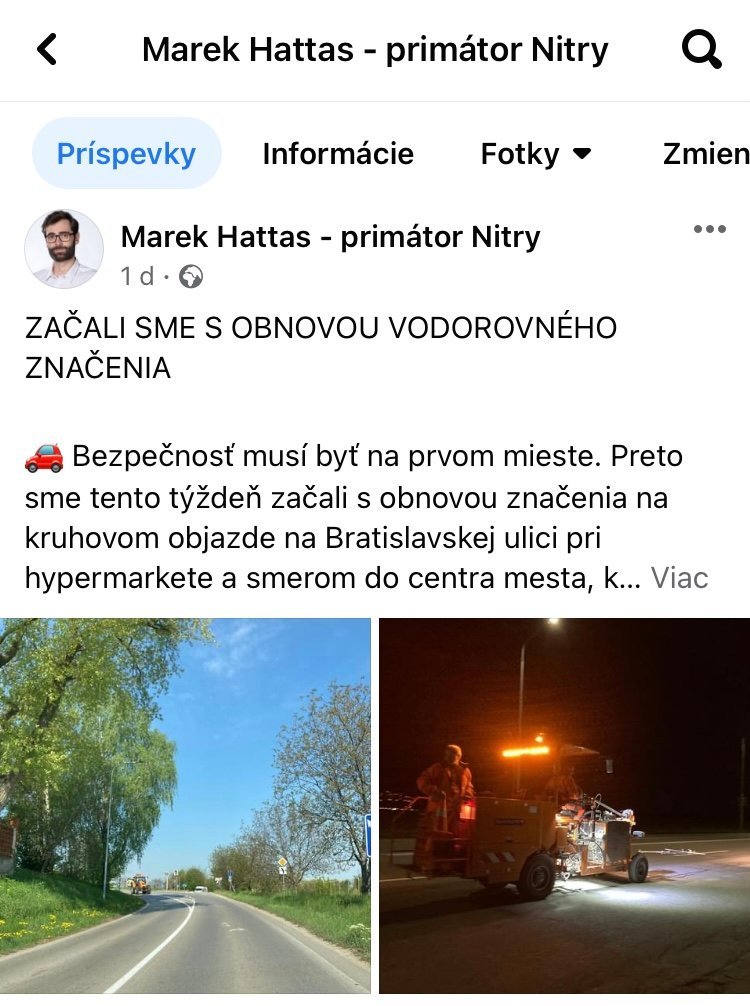750x1006 pixels.
Task: Open the post's three-dot options menu
Action: [x=709, y=229]
